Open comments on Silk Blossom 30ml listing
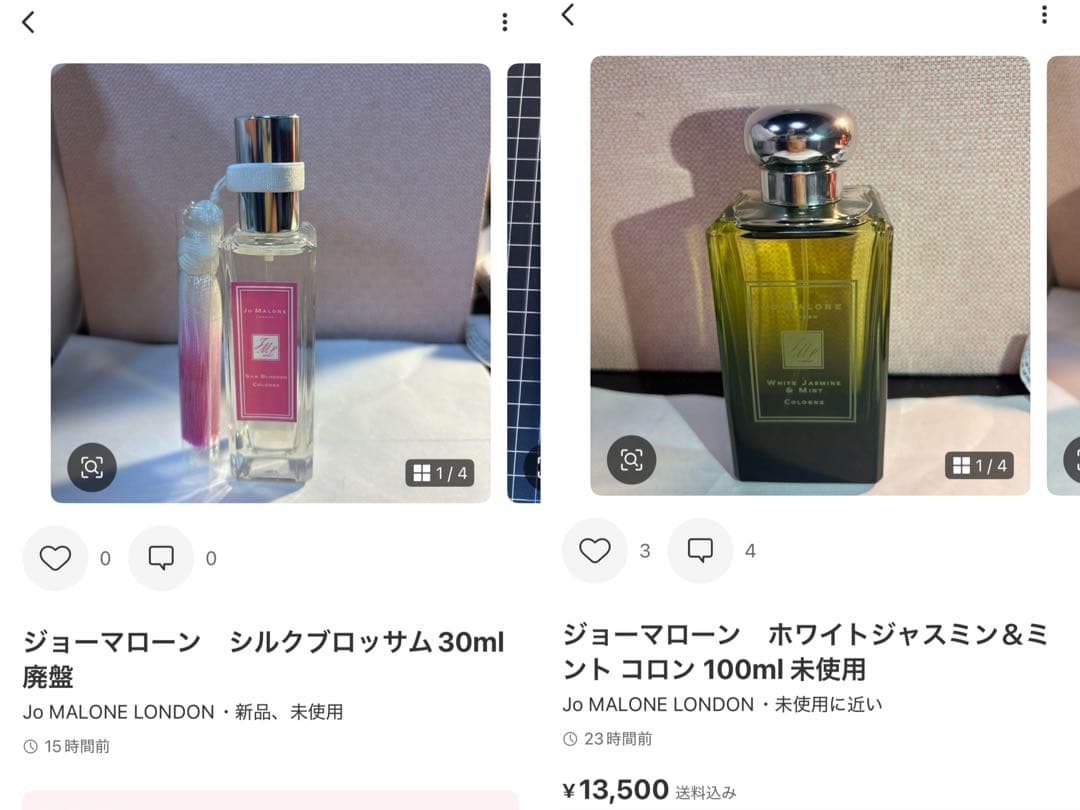 pyautogui.click(x=161, y=558)
